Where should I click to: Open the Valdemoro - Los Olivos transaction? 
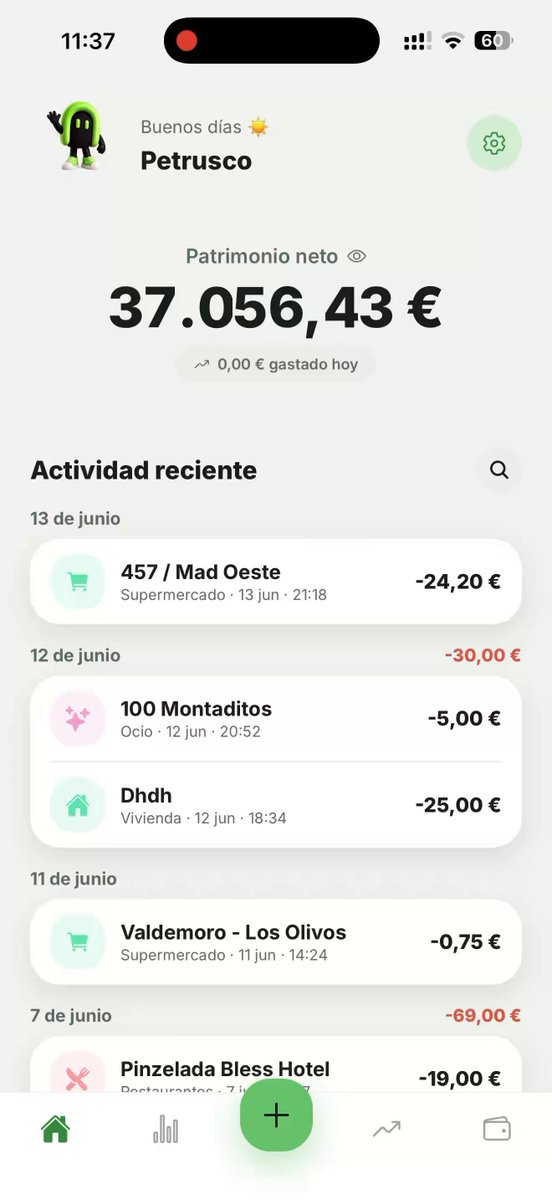276,942
